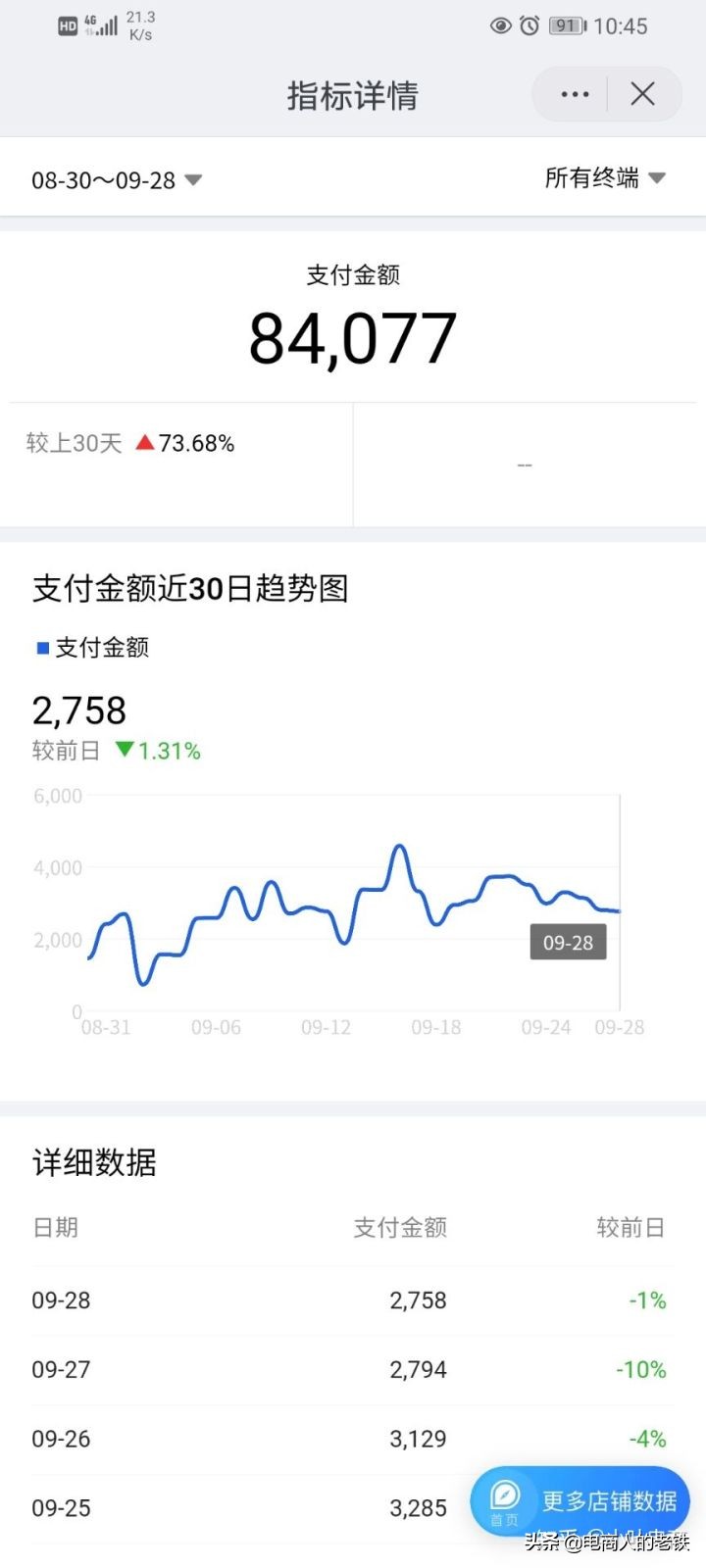Select the 09-28 tooltip marker on chart
The image size is (706, 1568).
coord(569,942)
